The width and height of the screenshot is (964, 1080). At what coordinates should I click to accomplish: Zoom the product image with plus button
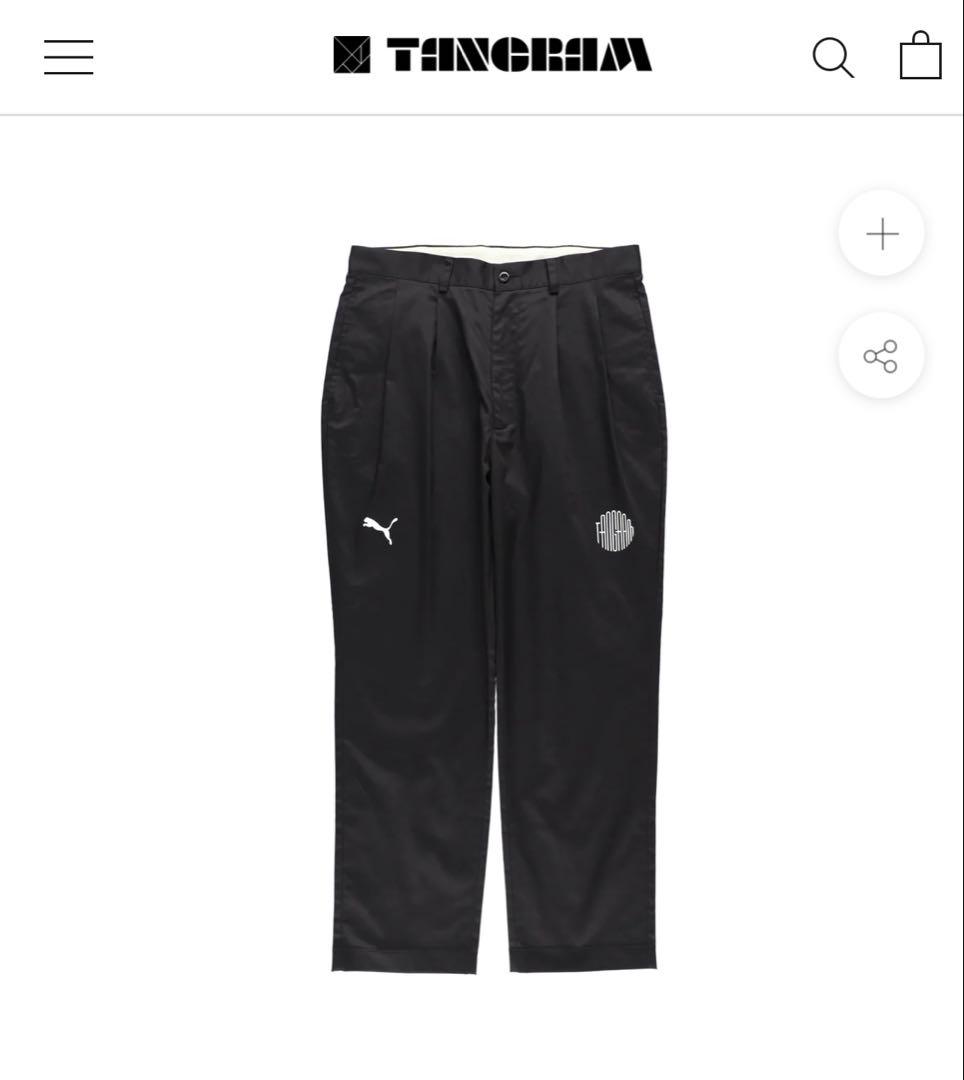pyautogui.click(x=881, y=234)
